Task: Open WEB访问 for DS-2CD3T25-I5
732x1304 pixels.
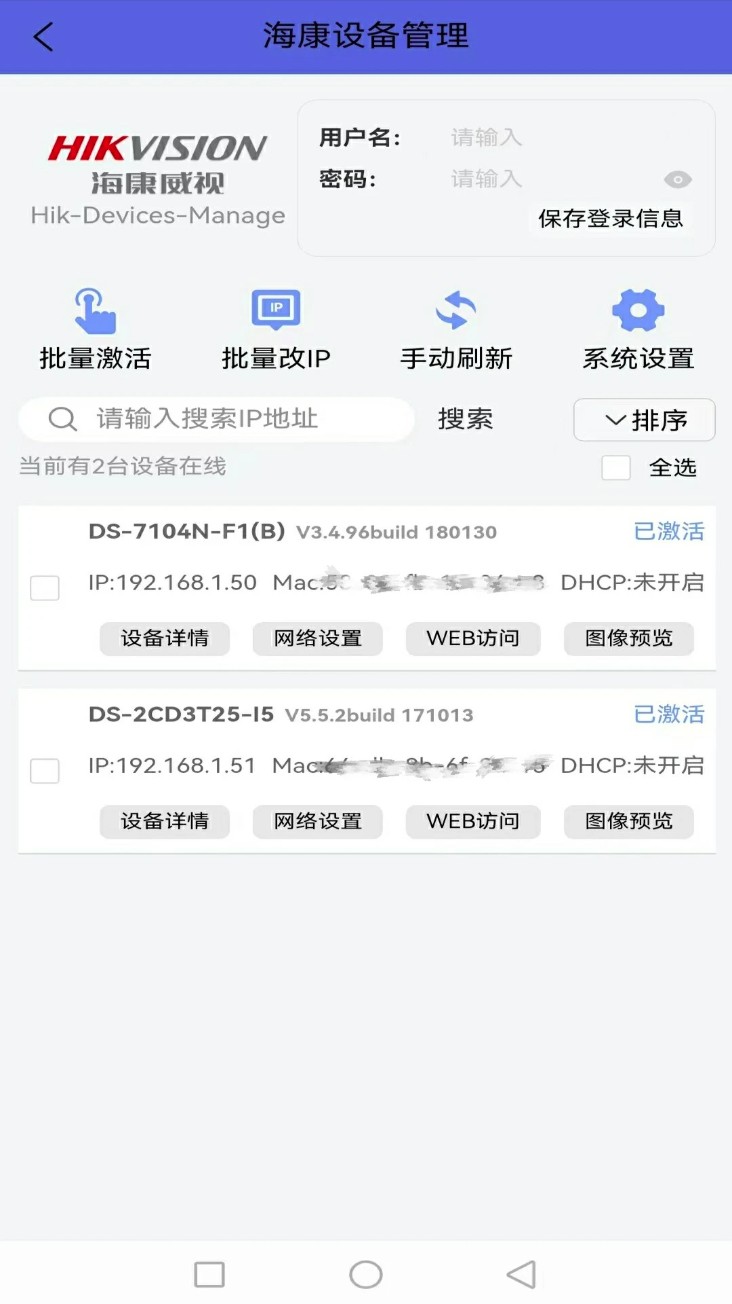Action: click(472, 821)
